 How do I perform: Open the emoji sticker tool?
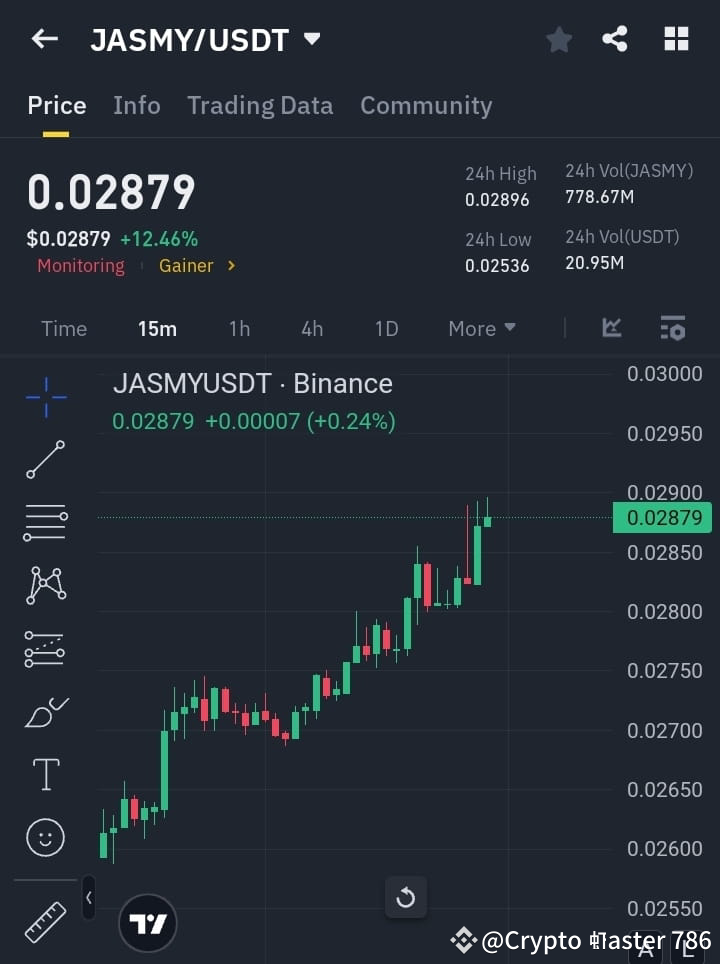click(x=45, y=837)
